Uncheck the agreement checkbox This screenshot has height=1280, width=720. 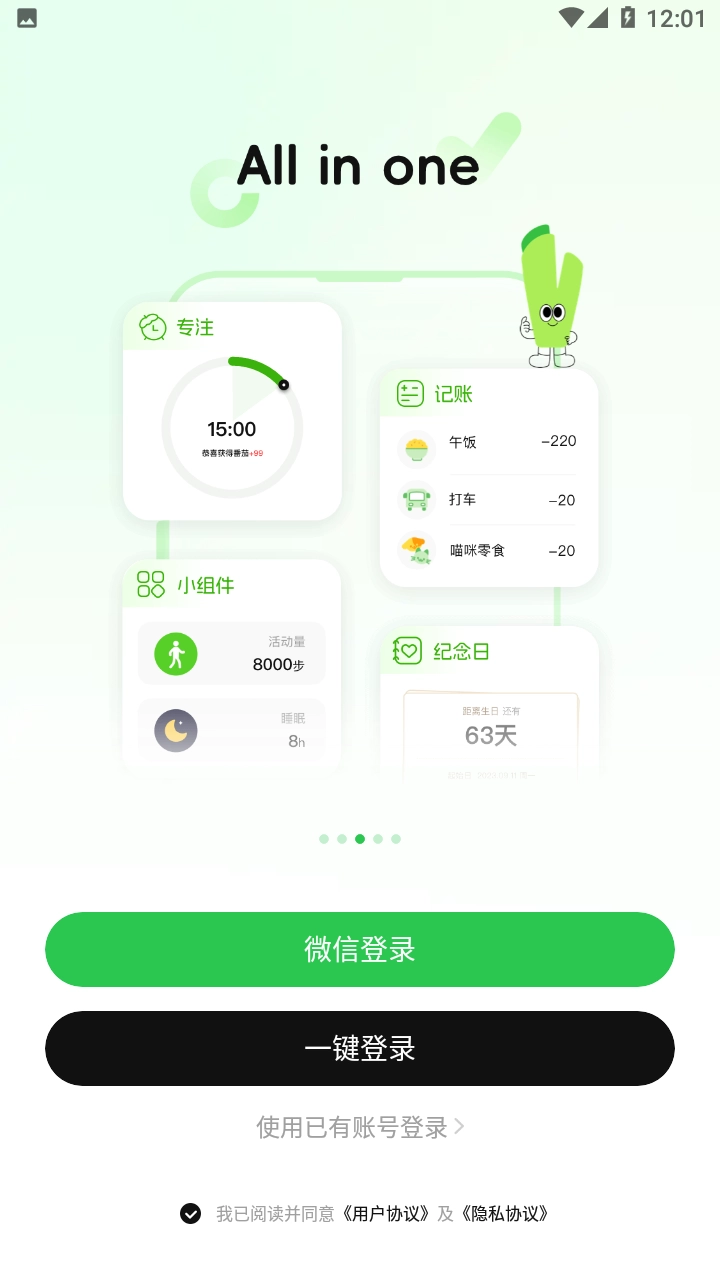[x=190, y=1214]
